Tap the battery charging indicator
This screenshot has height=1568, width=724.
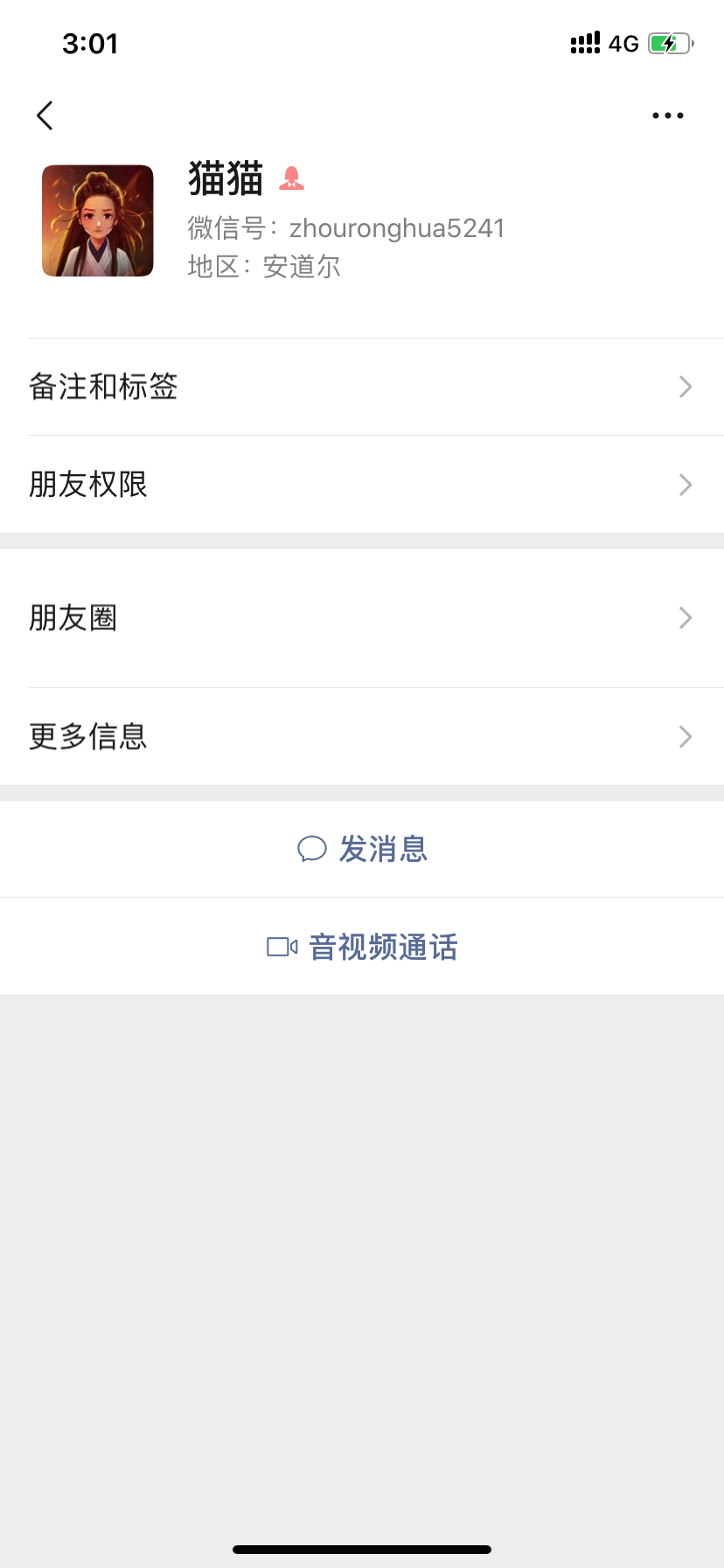[667, 42]
